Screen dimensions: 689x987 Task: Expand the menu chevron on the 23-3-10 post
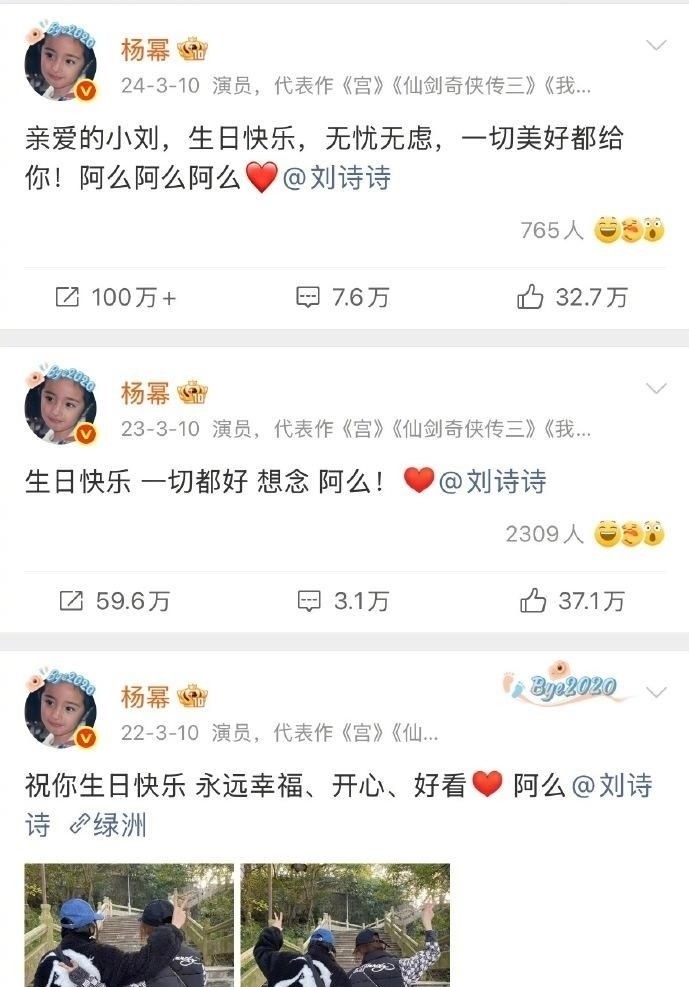point(656,388)
